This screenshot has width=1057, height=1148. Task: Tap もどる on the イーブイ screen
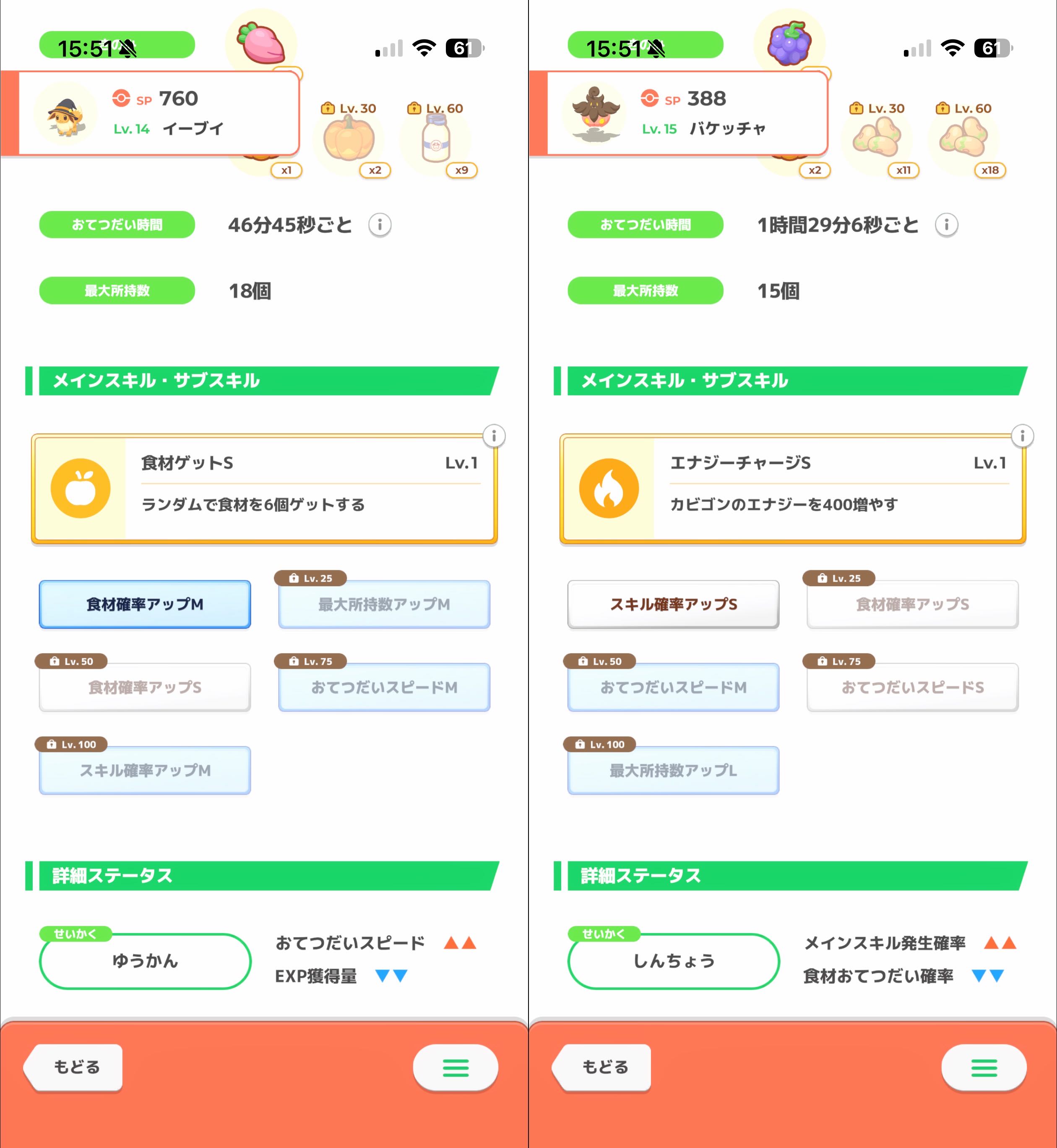point(75,1067)
